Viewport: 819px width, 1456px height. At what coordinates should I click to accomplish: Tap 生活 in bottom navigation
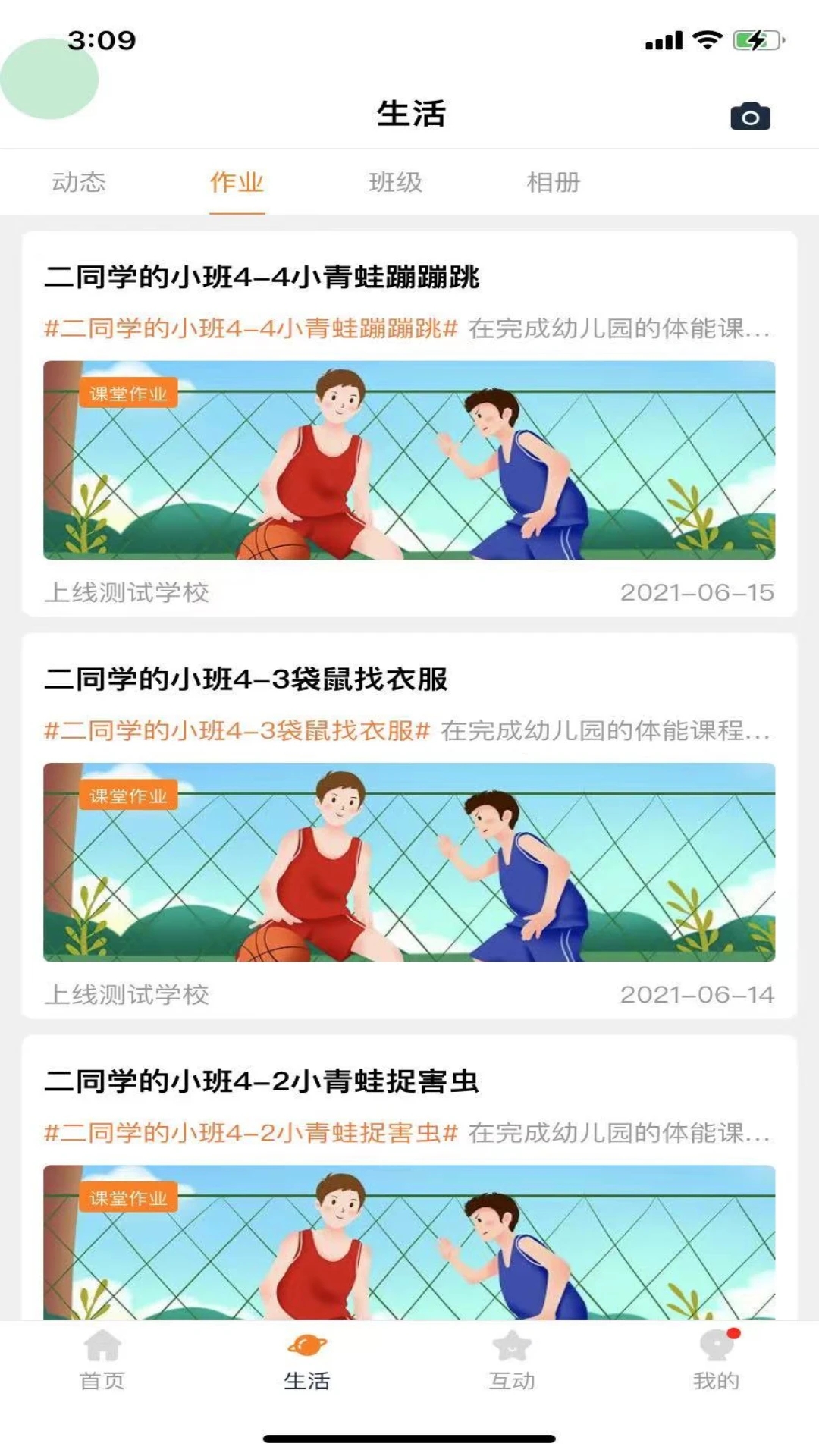click(x=307, y=1360)
